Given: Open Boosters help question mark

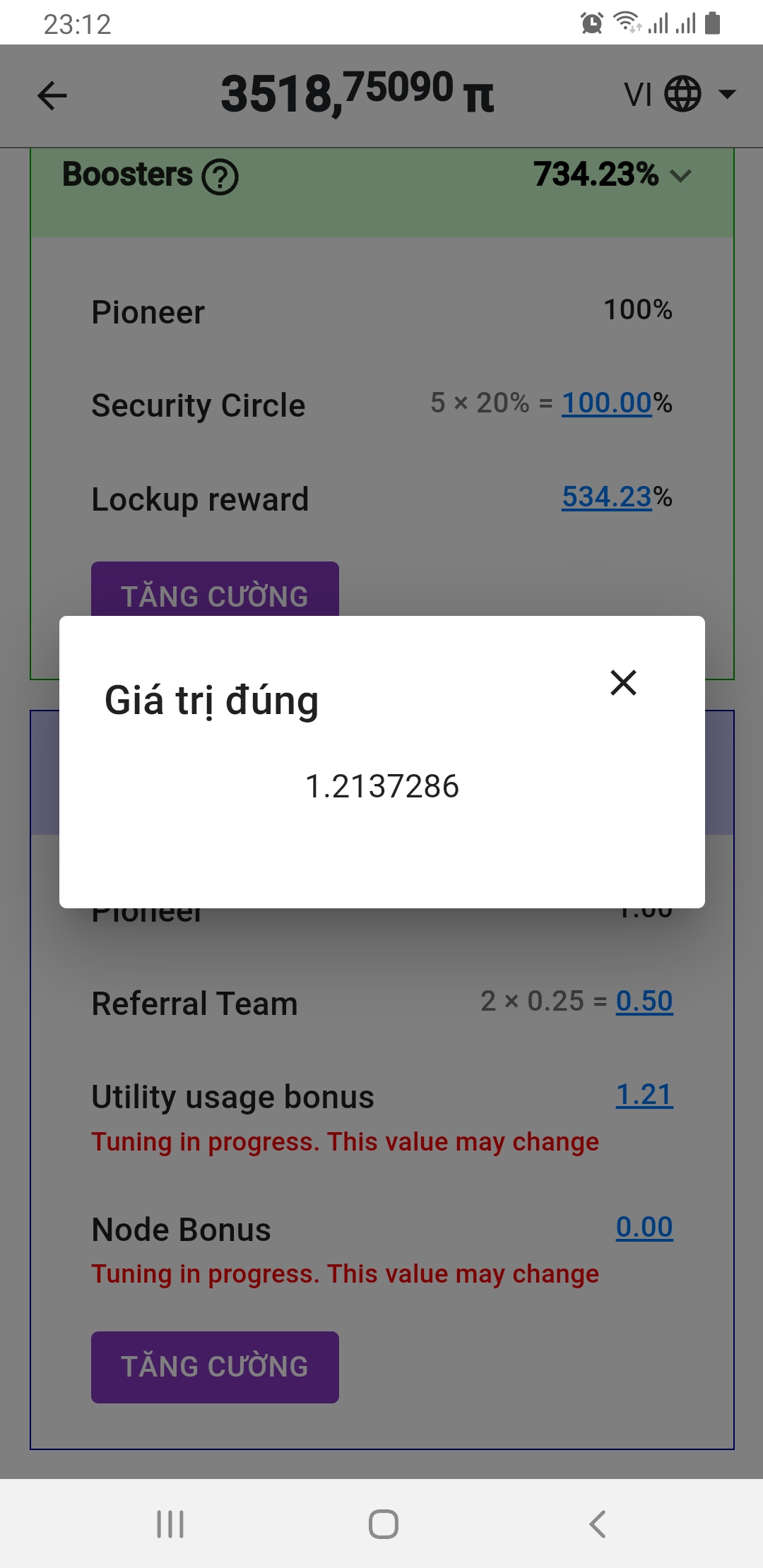Looking at the screenshot, I should [x=220, y=177].
